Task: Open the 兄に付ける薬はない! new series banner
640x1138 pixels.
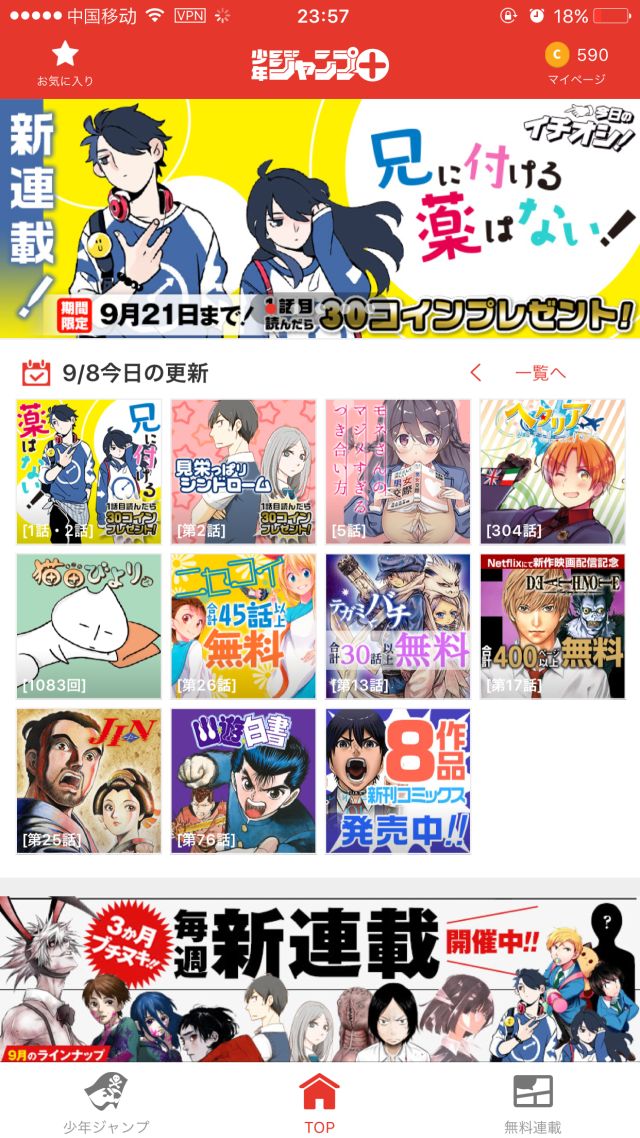Action: [x=320, y=218]
